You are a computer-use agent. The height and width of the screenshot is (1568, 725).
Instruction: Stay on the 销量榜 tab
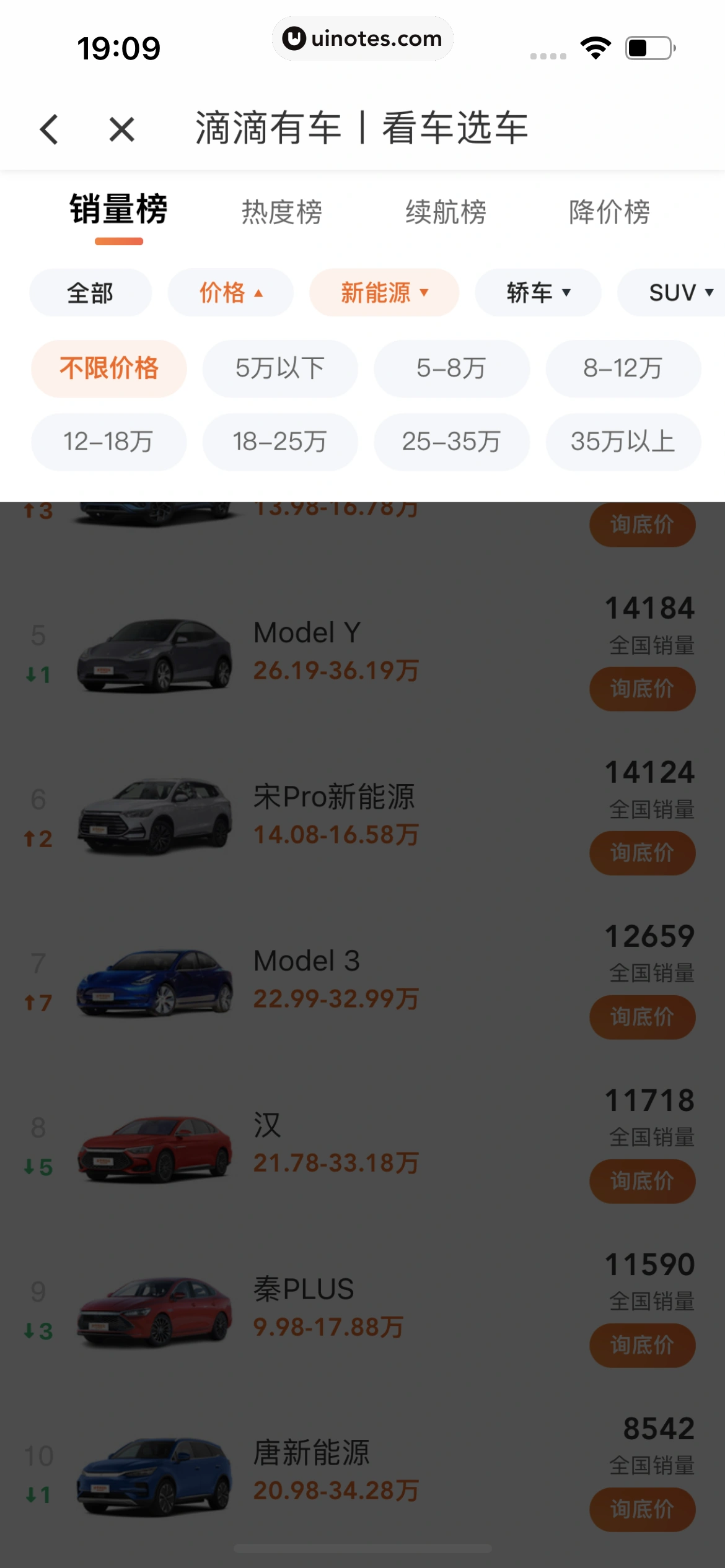click(118, 211)
